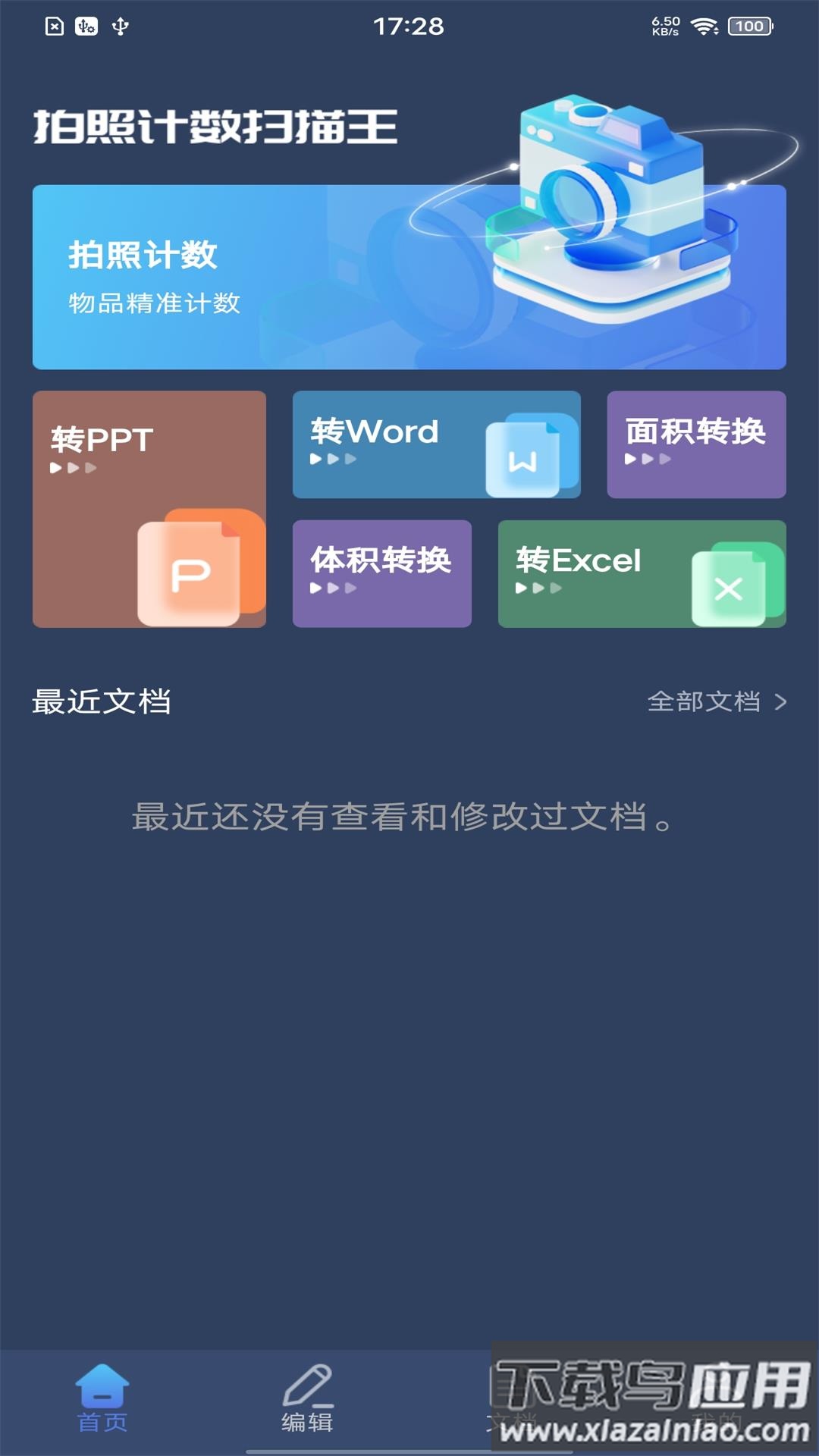This screenshot has height=1456, width=819.
Task: Switch to the 编辑 tab
Action: 309,1410
